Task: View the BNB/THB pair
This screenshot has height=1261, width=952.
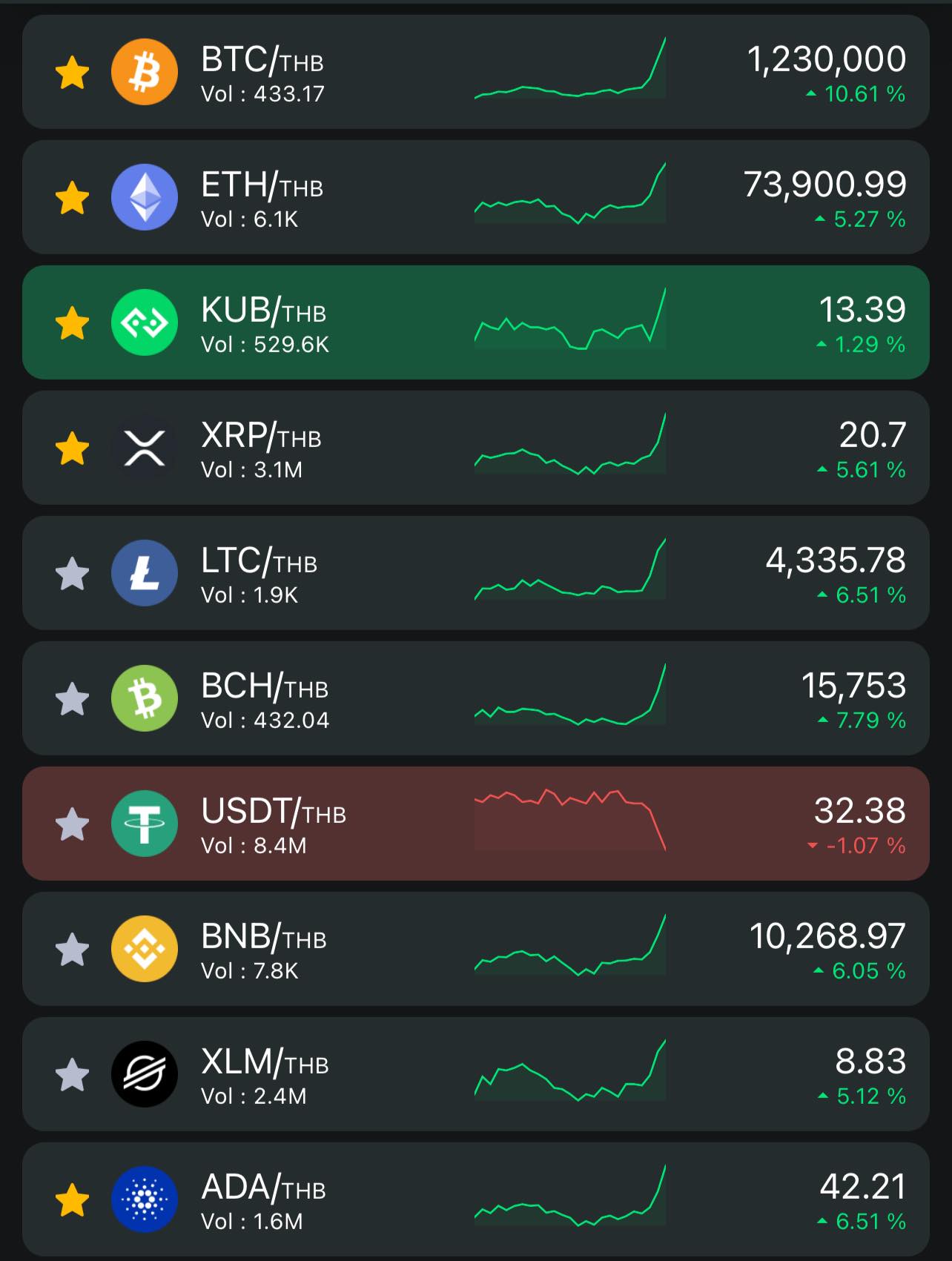Action: 475,949
